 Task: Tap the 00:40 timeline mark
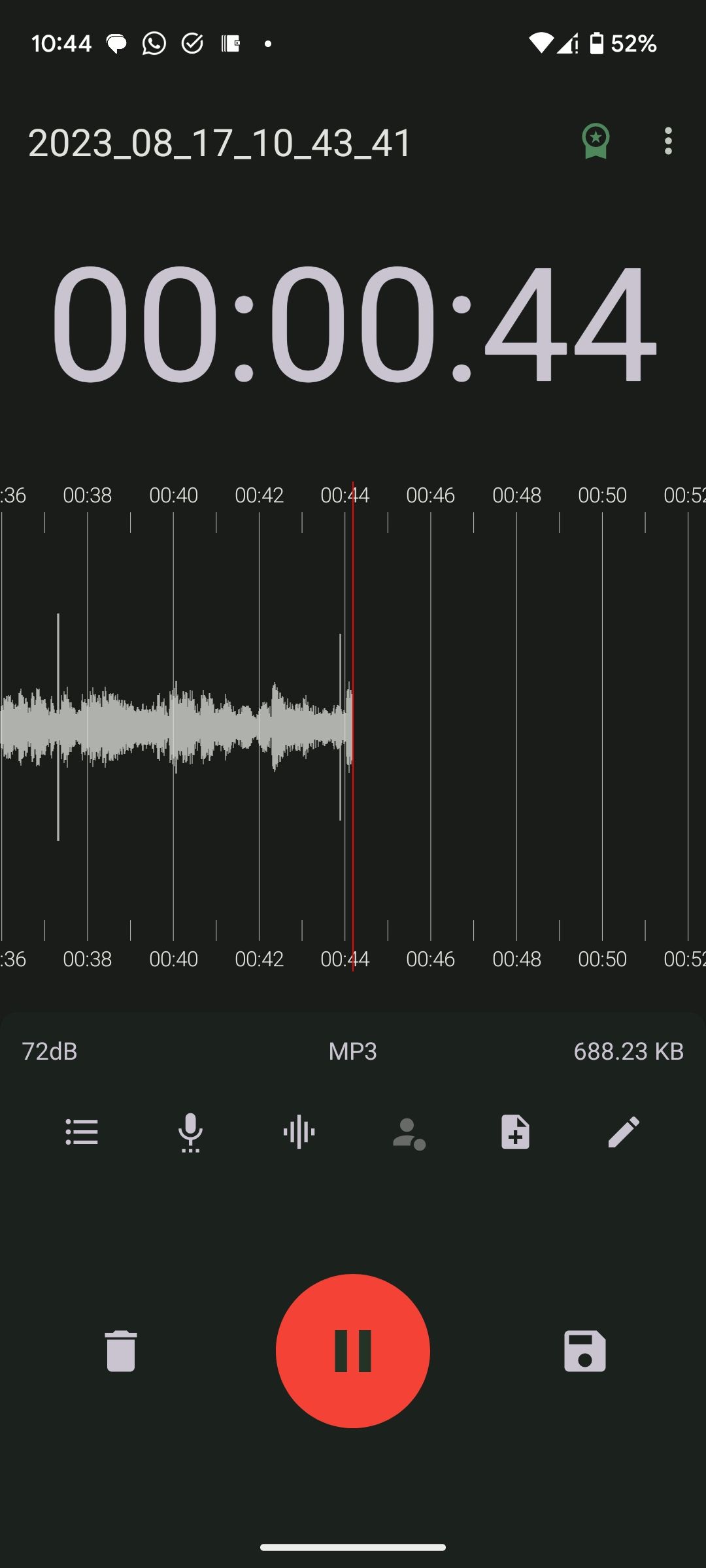click(174, 495)
